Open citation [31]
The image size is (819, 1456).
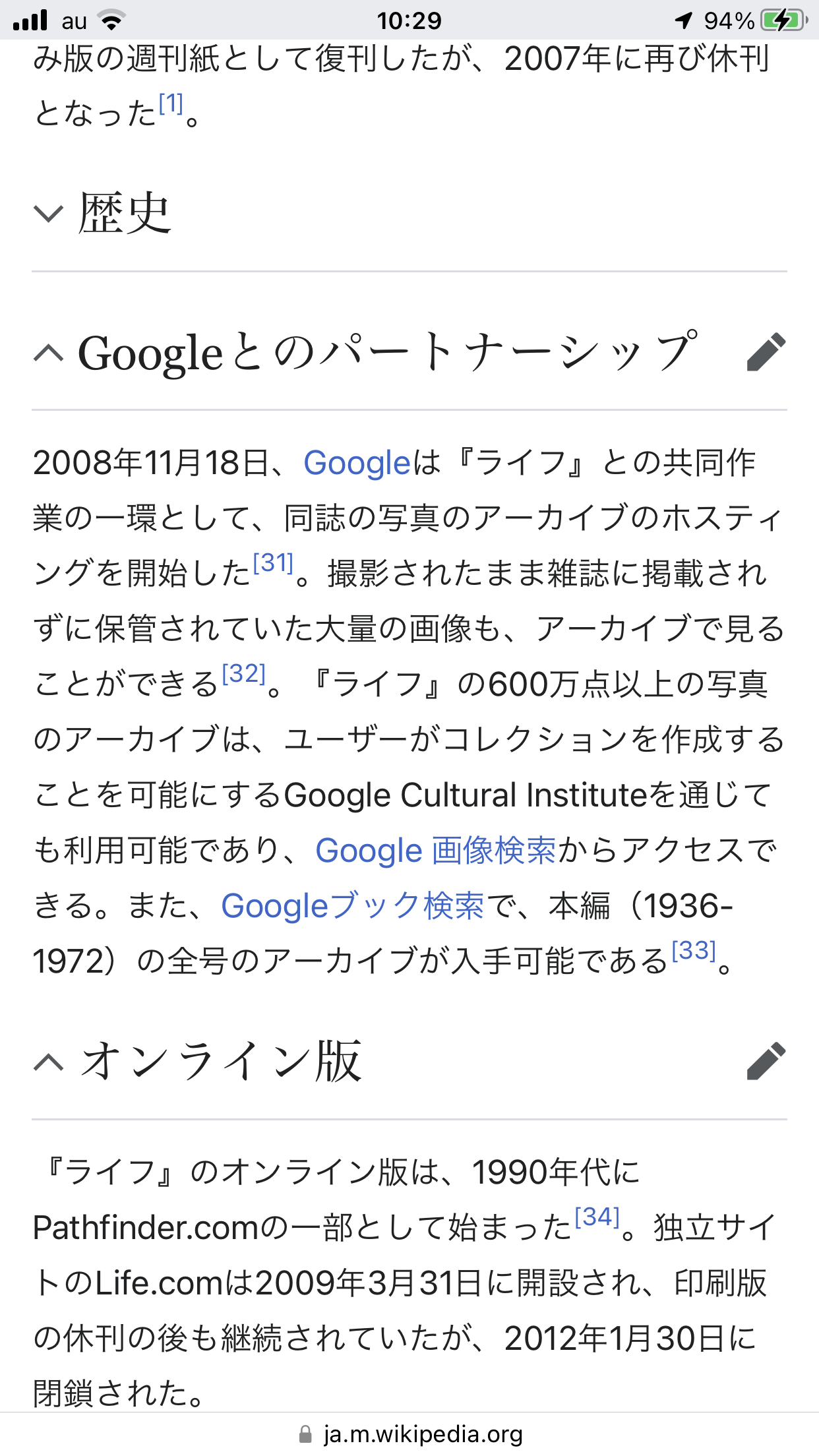pos(273,563)
